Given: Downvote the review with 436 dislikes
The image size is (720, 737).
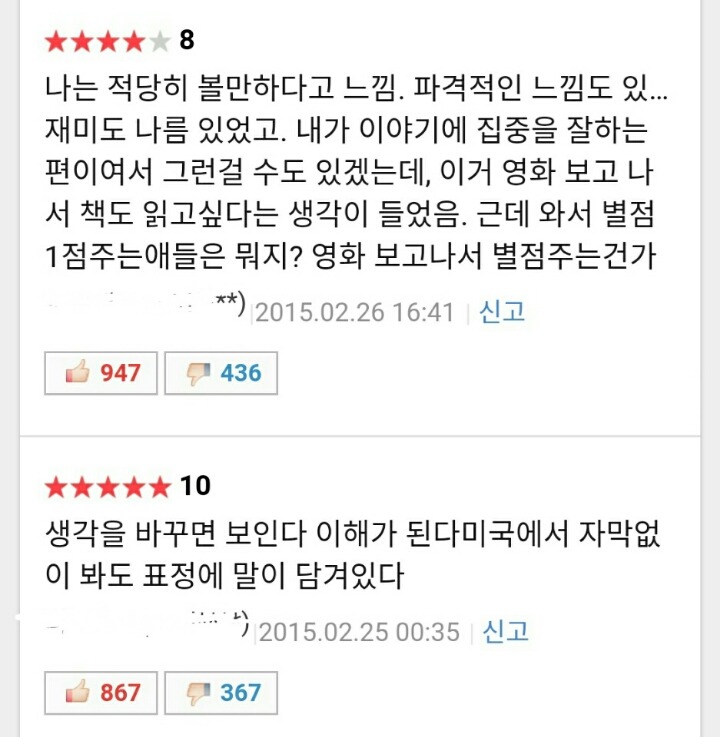Looking at the screenshot, I should (221, 373).
